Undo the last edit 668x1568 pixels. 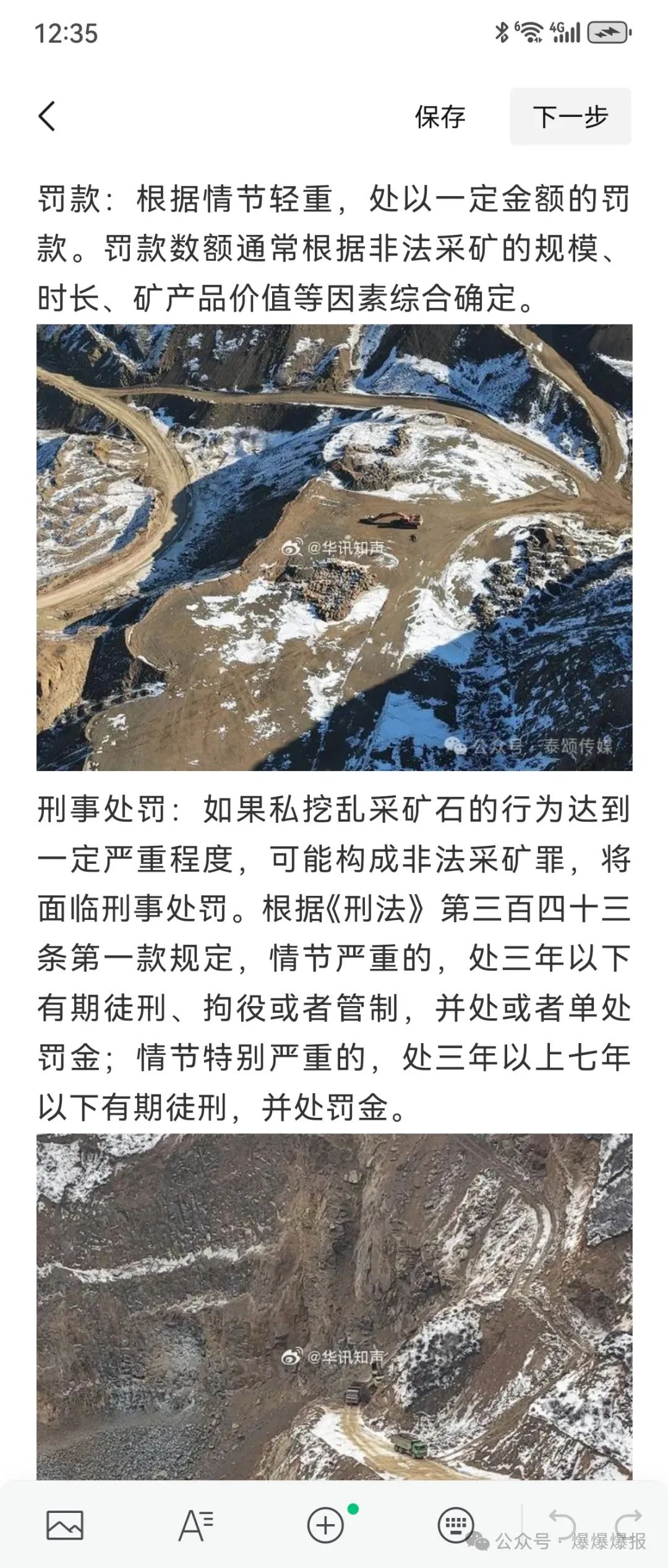click(562, 1522)
